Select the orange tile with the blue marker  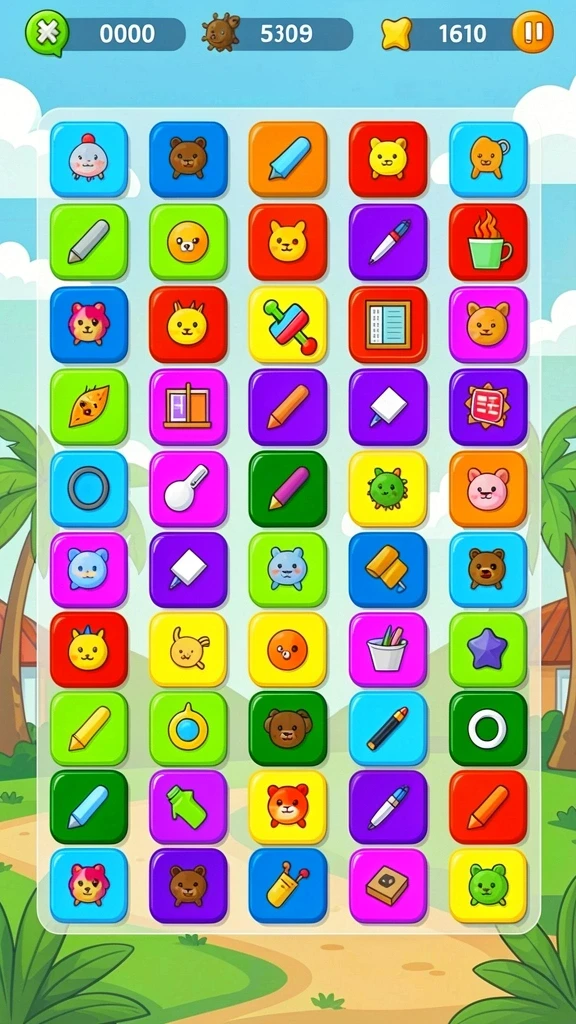click(x=287, y=159)
